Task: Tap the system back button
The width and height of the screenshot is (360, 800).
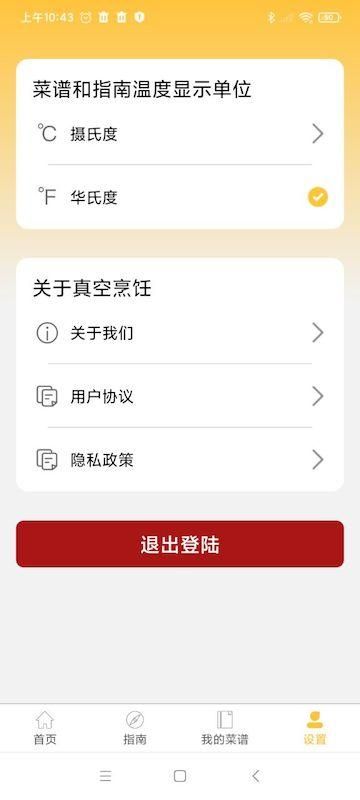Action: click(255, 776)
